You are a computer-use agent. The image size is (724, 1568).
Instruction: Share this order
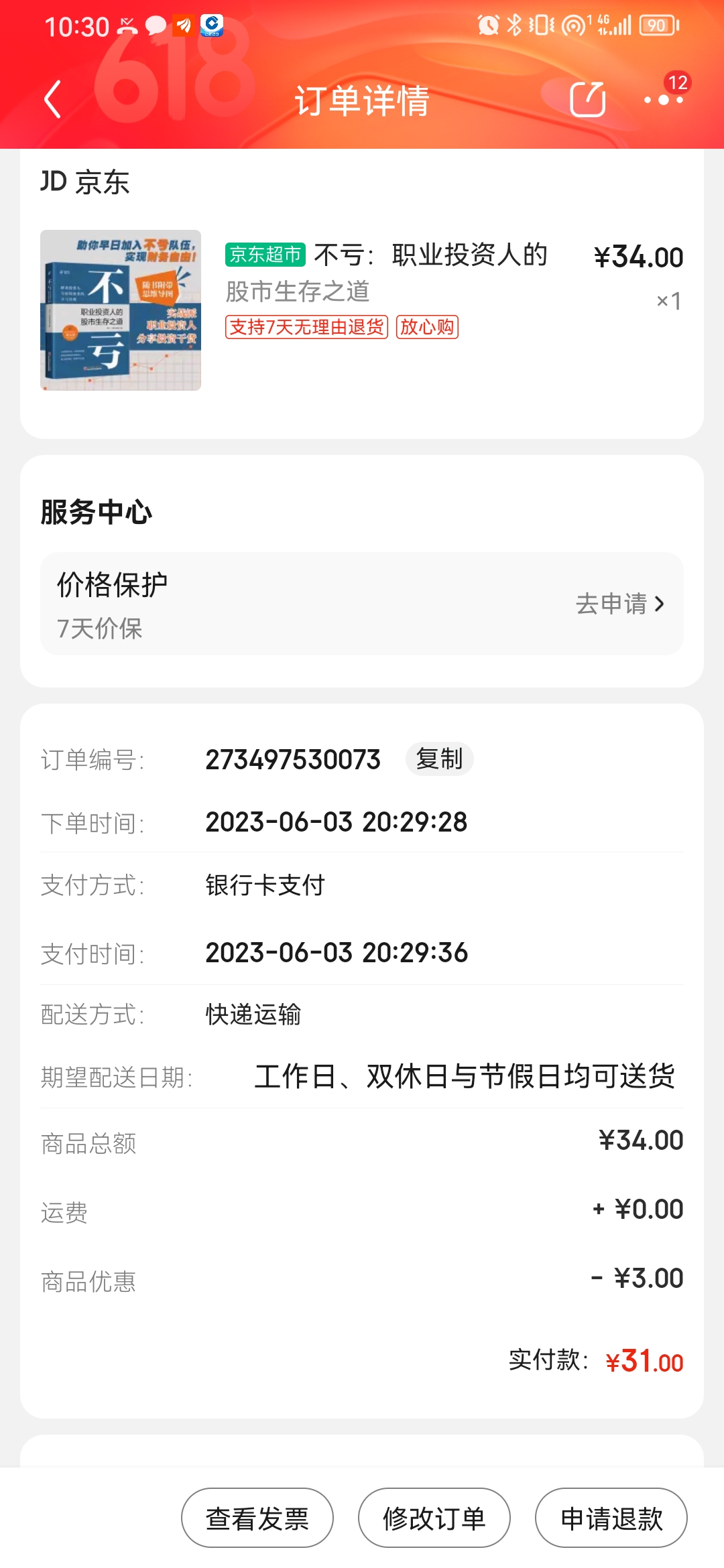point(587,100)
